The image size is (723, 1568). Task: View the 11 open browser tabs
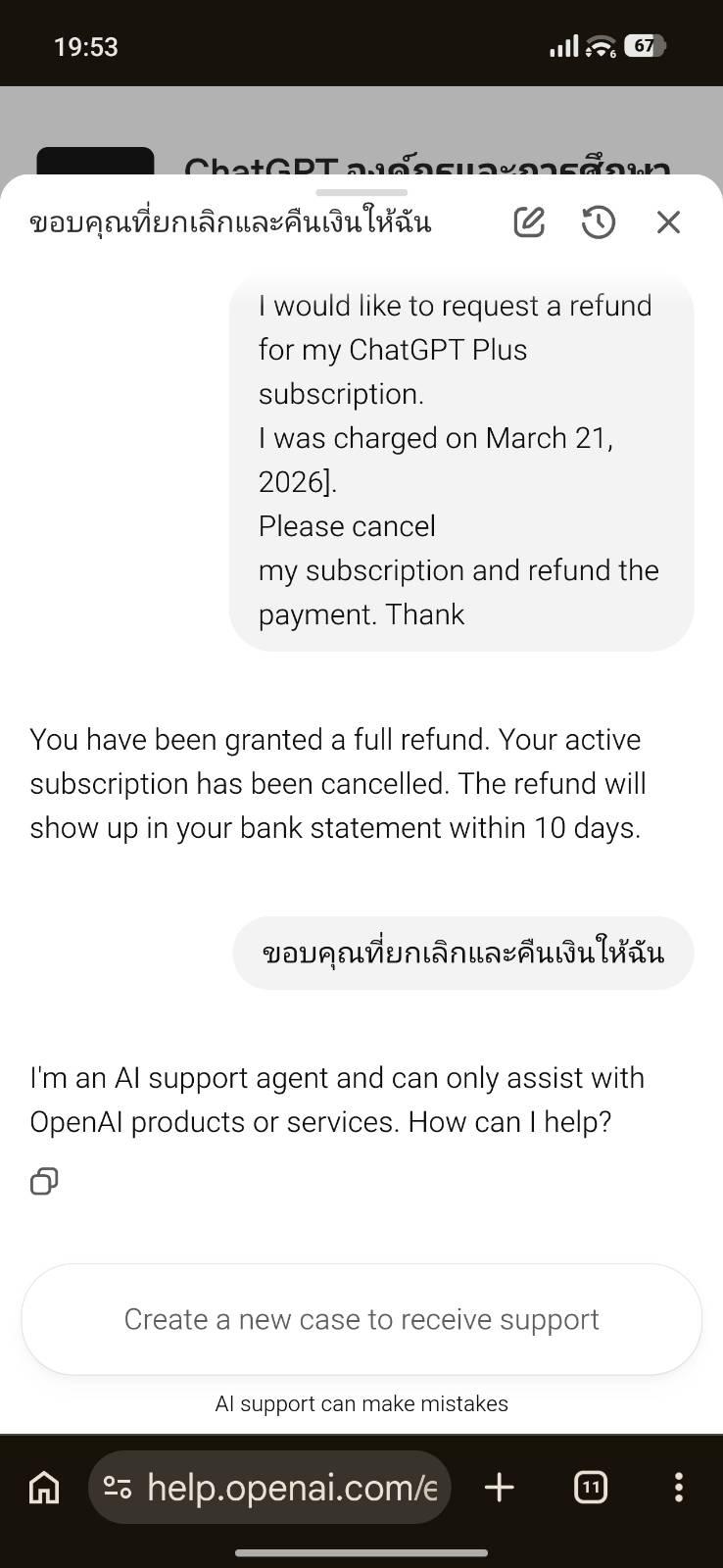(590, 1488)
